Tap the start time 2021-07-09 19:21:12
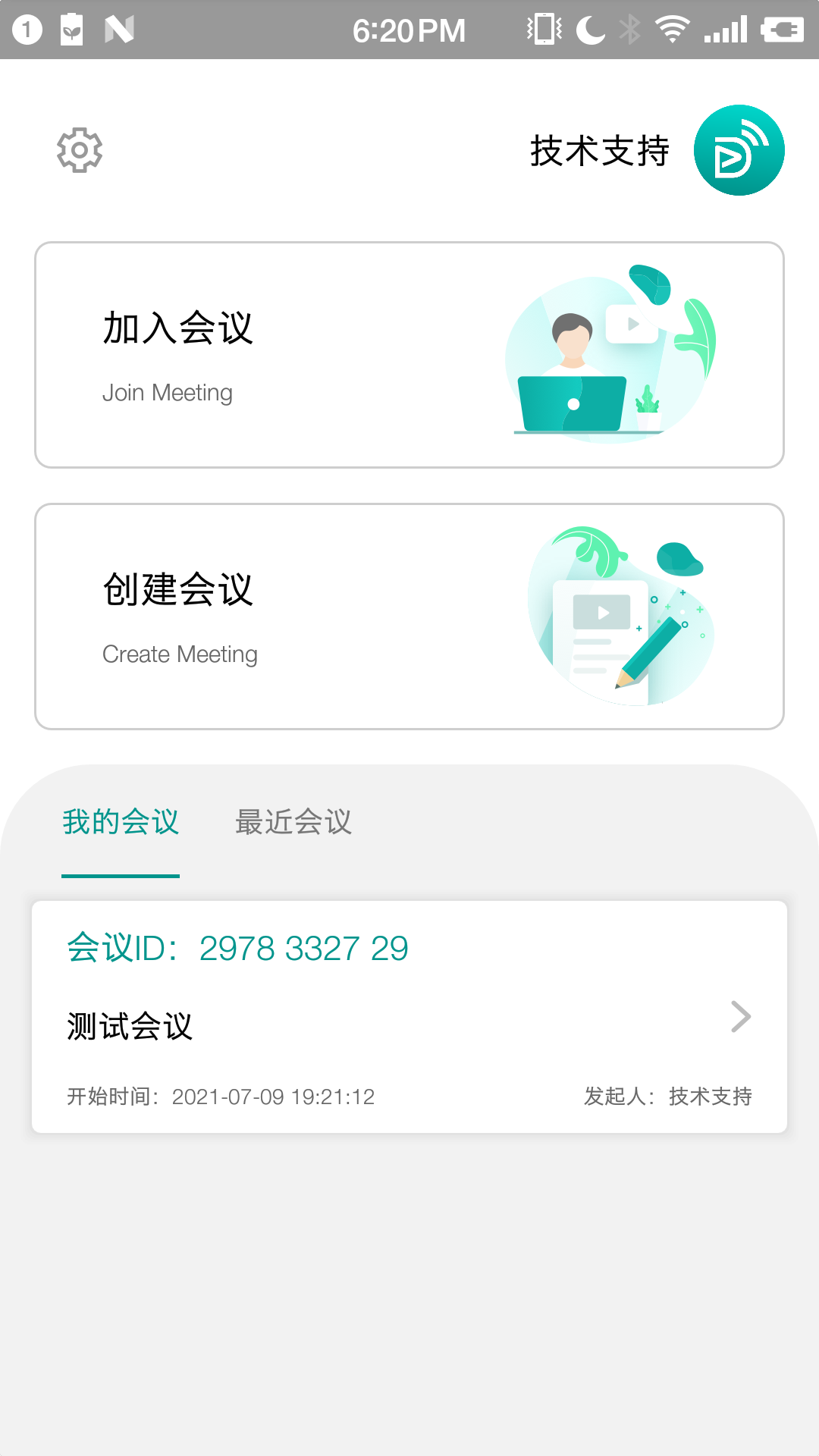 coord(220,1097)
